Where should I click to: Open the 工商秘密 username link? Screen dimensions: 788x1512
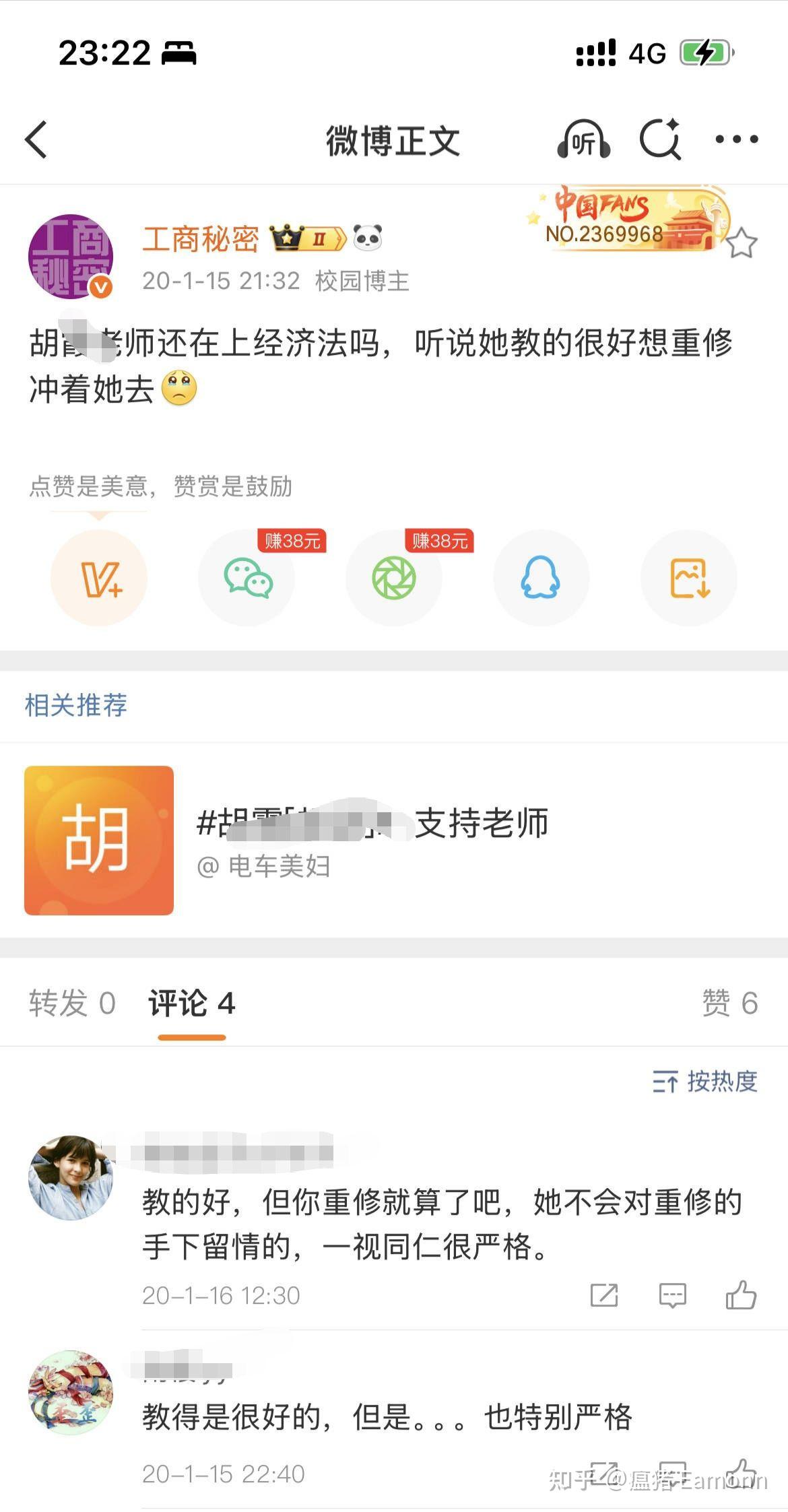201,239
